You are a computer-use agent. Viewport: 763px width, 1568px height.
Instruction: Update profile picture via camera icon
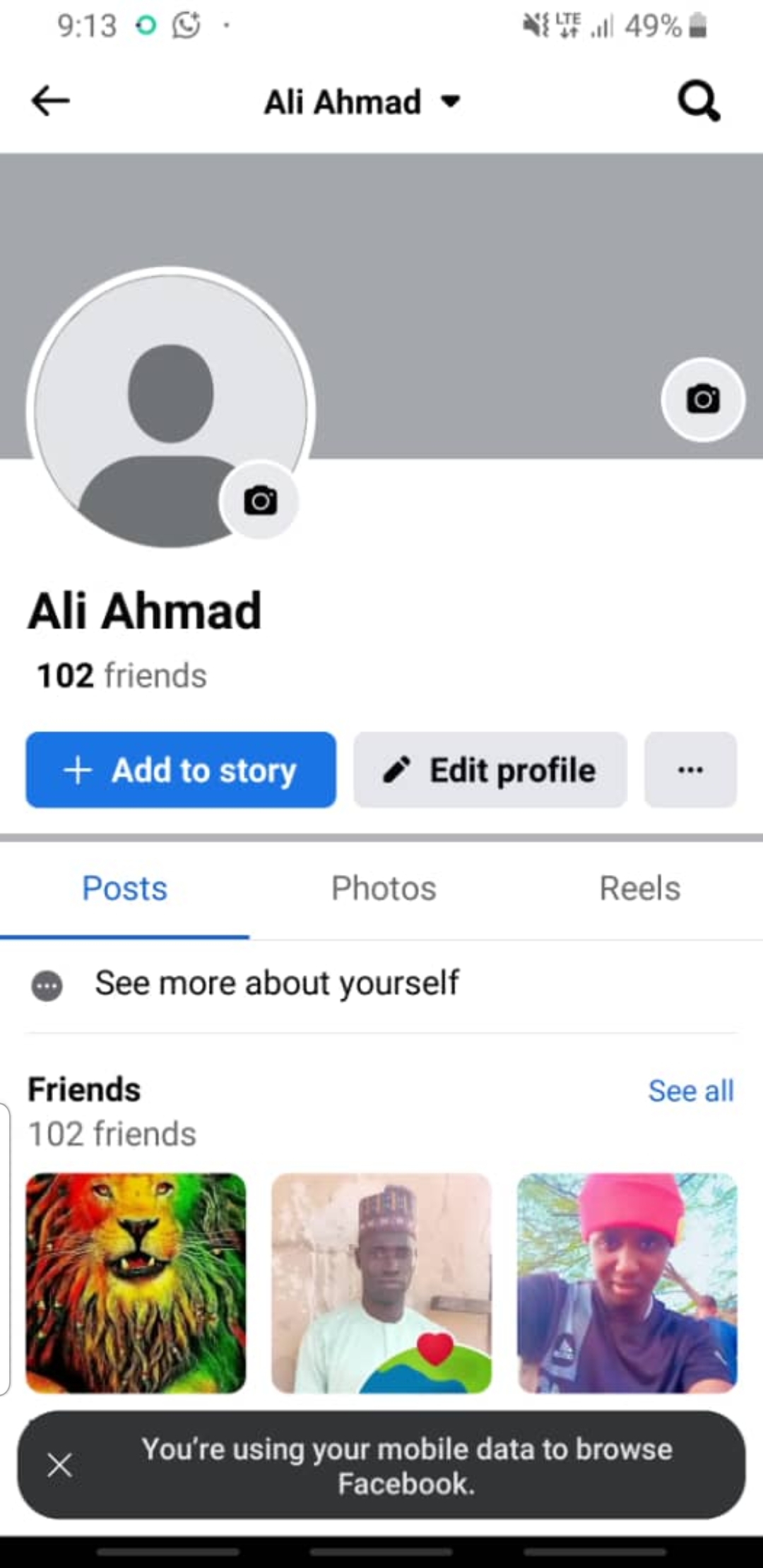260,501
